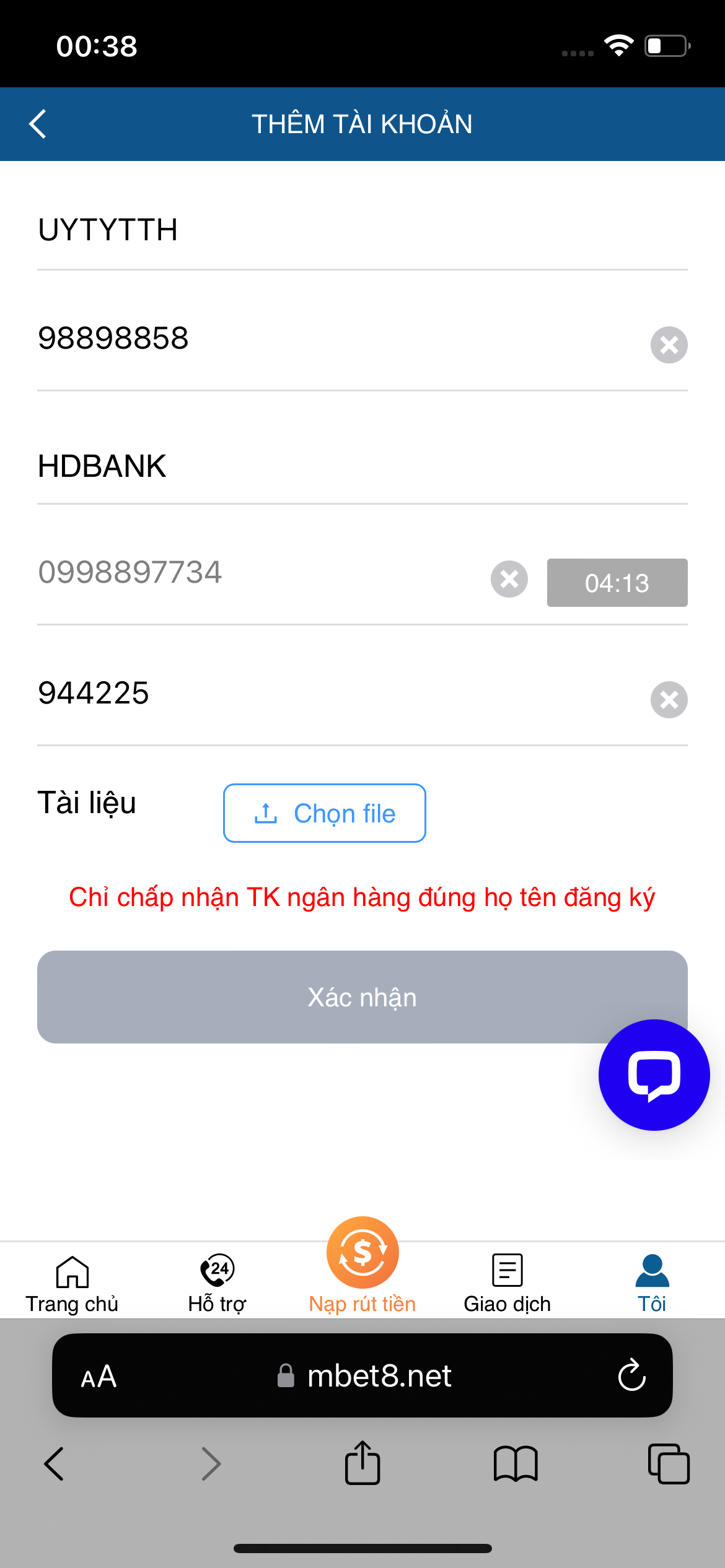The height and width of the screenshot is (1568, 725).
Task: Tap the Chọn file upload button
Action: click(324, 813)
